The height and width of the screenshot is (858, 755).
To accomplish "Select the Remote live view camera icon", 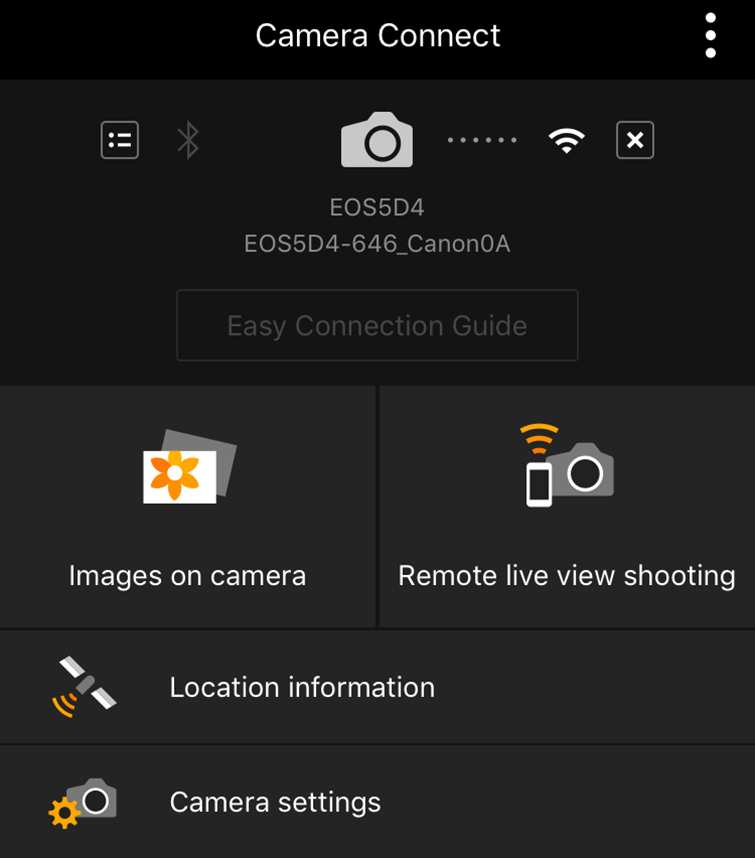I will [566, 466].
